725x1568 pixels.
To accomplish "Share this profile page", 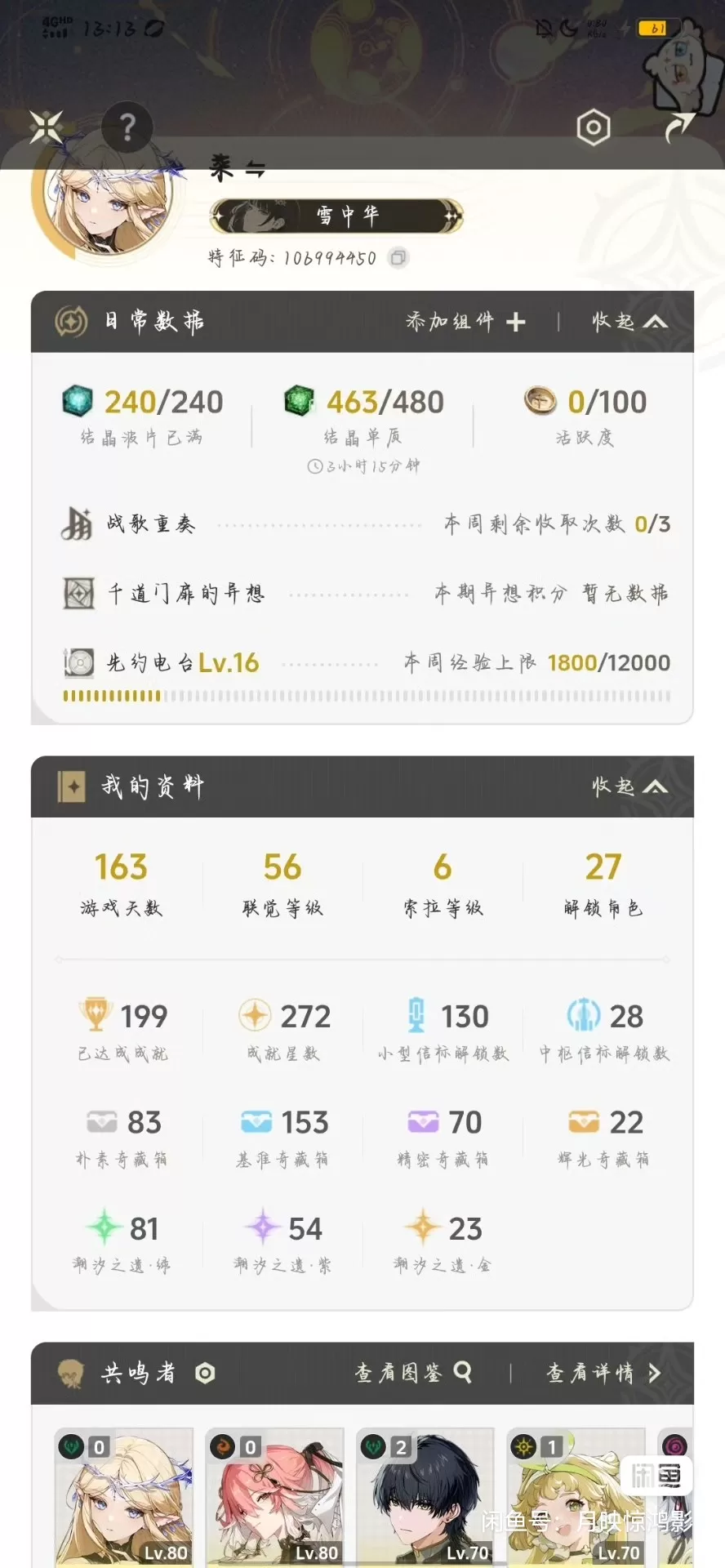I will [x=679, y=127].
